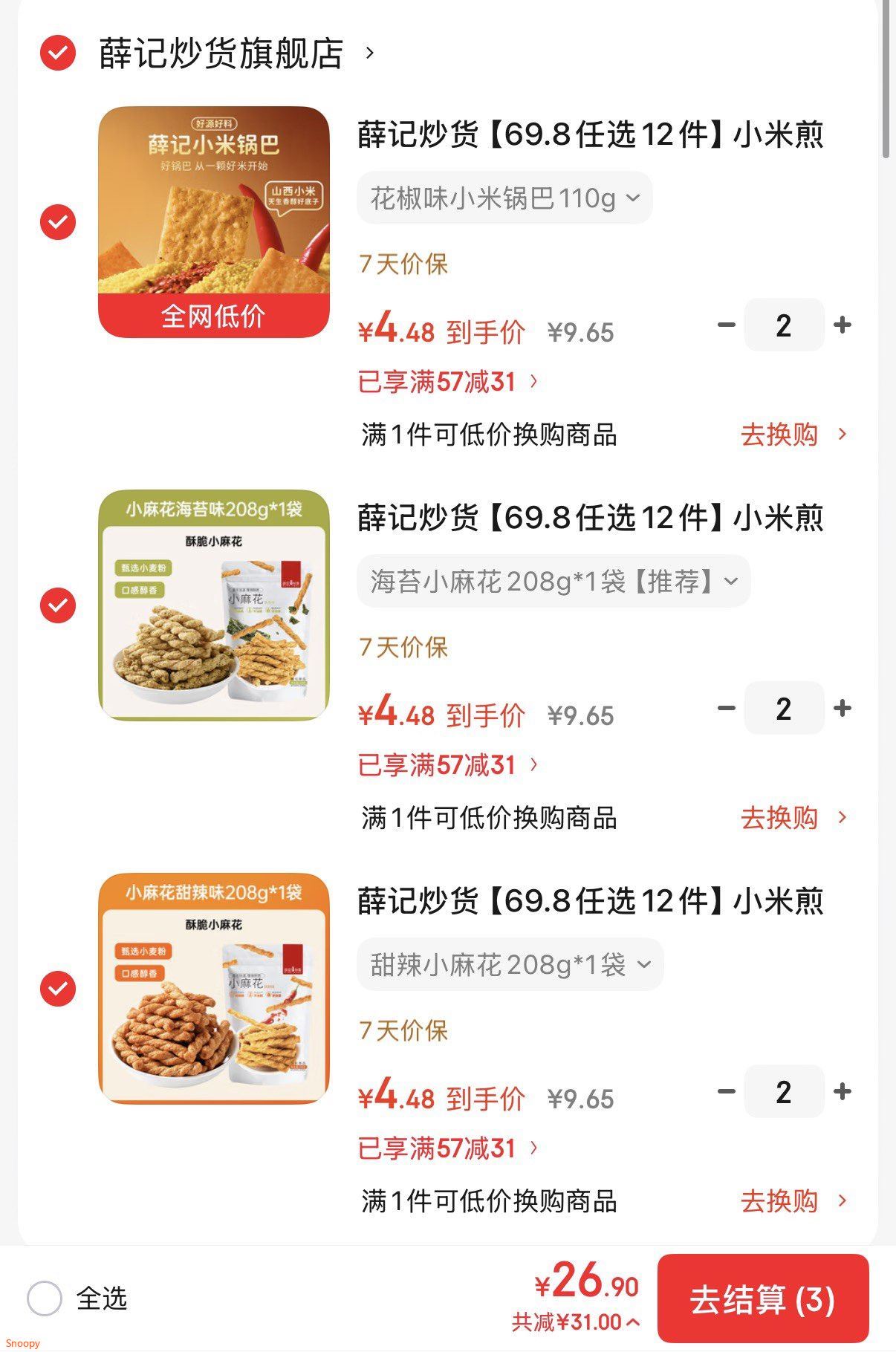
Task: Open the 薛记小米锅巴 product image
Action: [x=214, y=222]
